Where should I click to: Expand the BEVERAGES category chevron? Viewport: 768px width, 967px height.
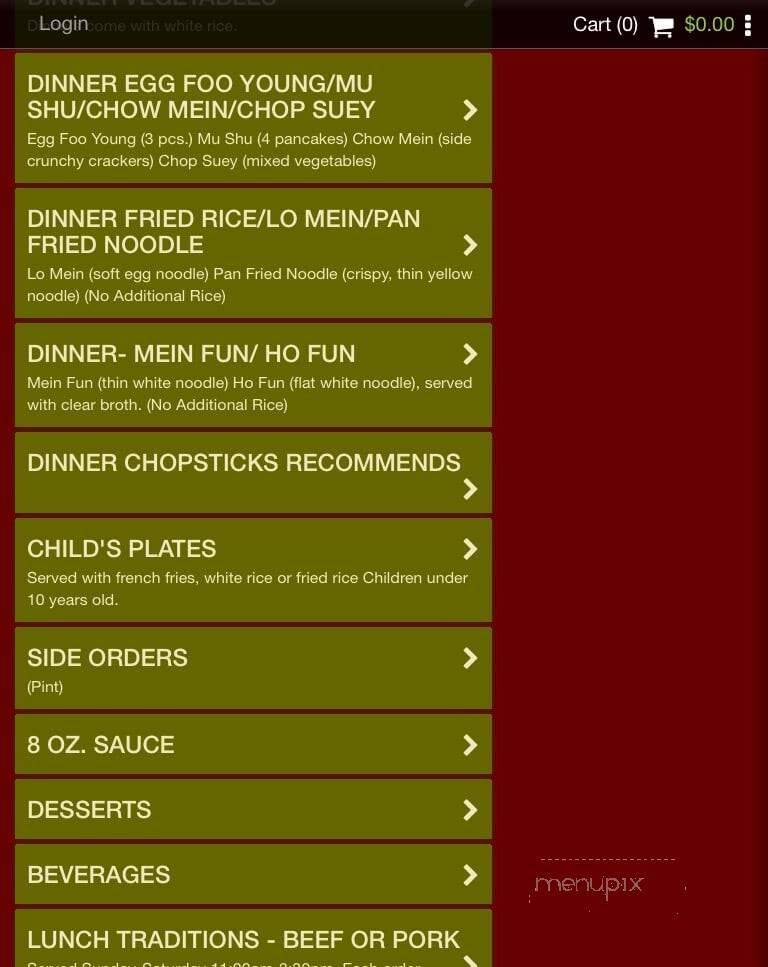470,875
